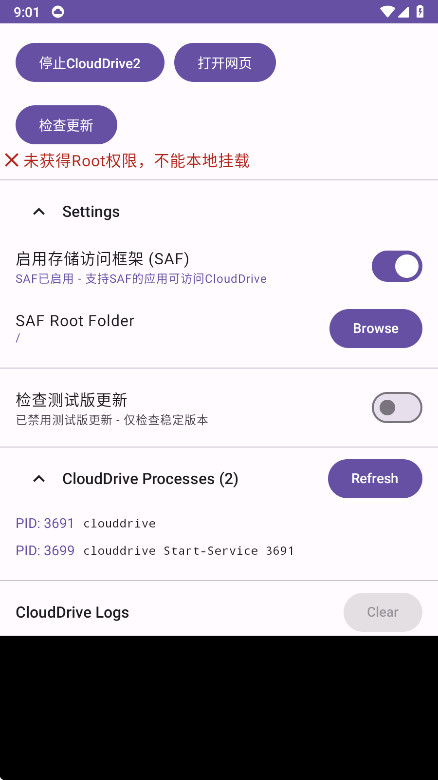Screen dimensions: 438x780
Task: Enable the 检查测试版更新 beta updates switch
Action: coord(397,407)
